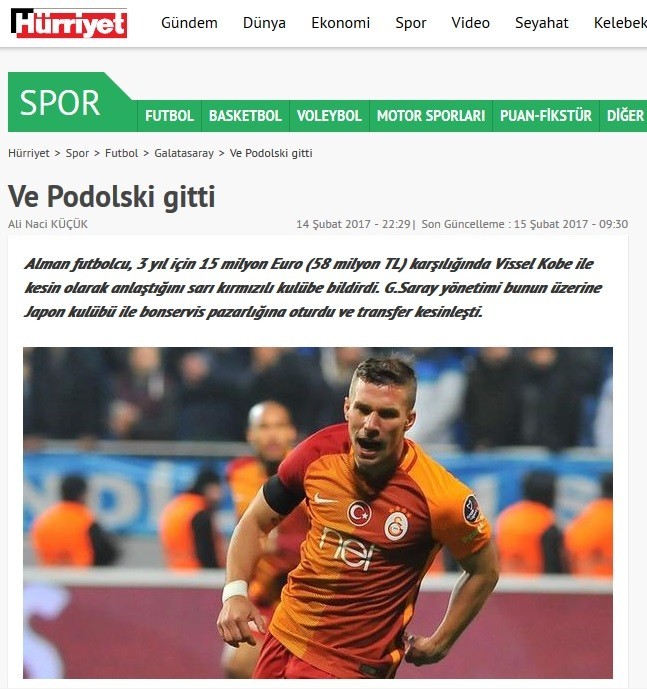Open the DİĞER sports tab
The width and height of the screenshot is (647, 689).
[x=625, y=116]
